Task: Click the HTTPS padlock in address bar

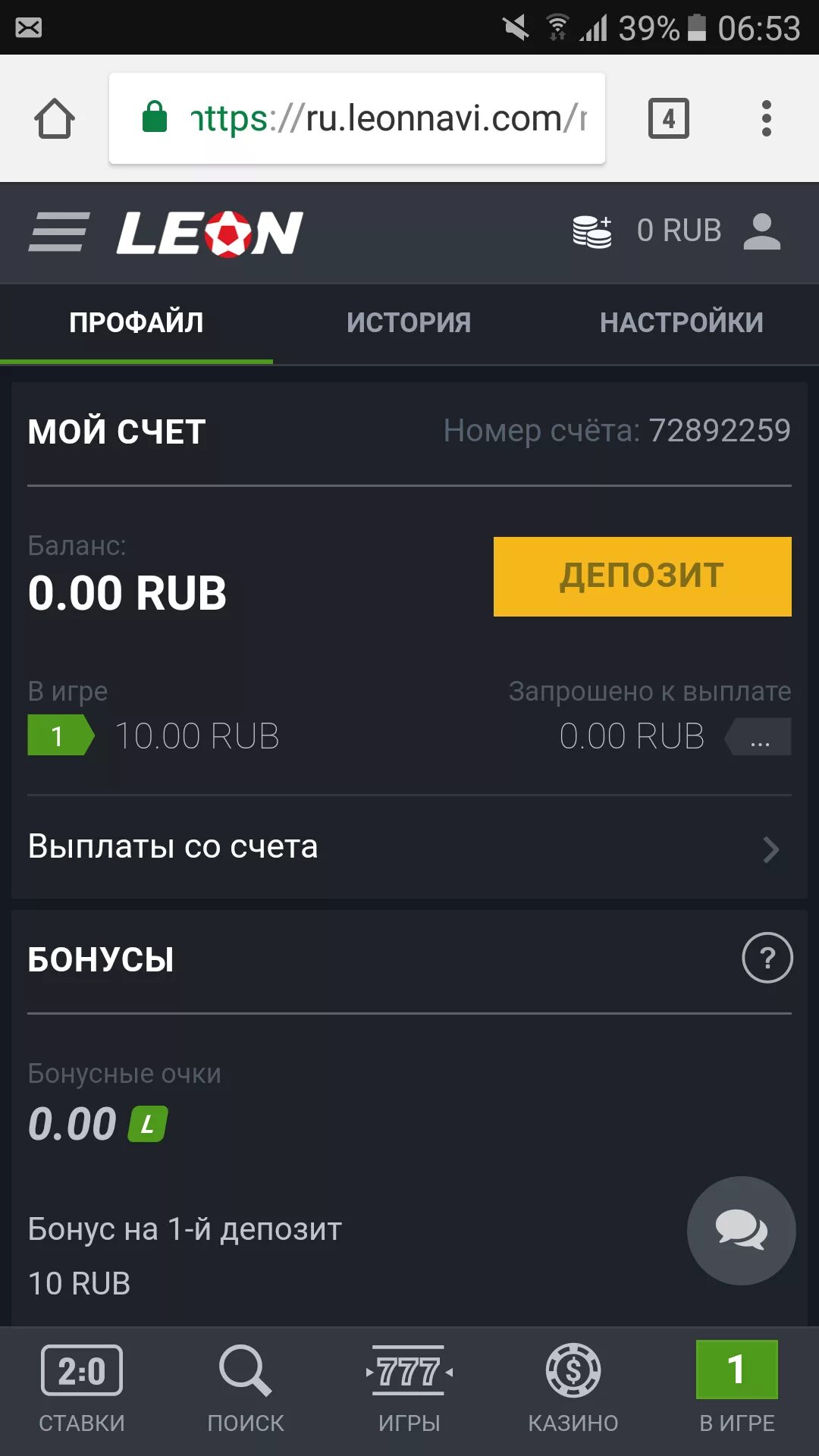Action: tap(155, 118)
